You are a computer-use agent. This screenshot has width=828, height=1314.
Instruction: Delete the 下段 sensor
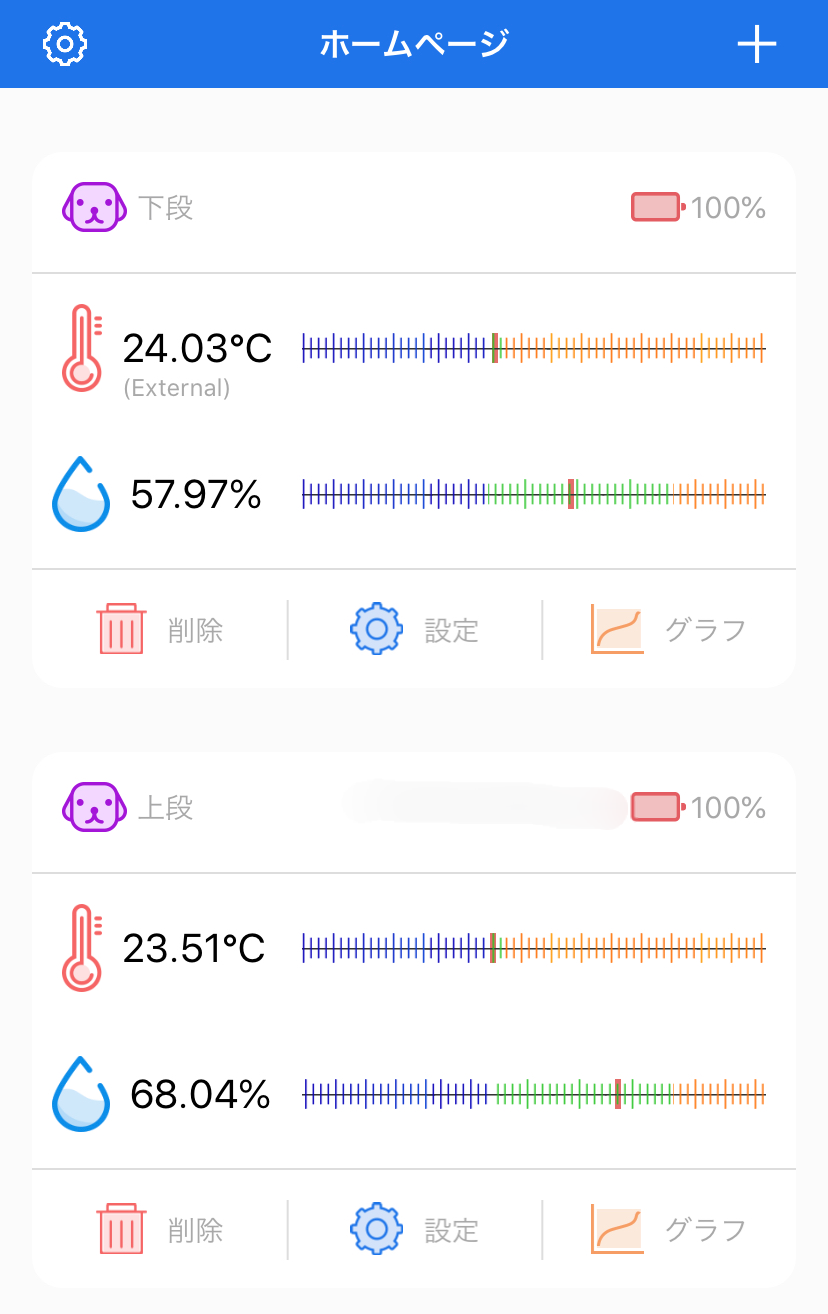[159, 630]
